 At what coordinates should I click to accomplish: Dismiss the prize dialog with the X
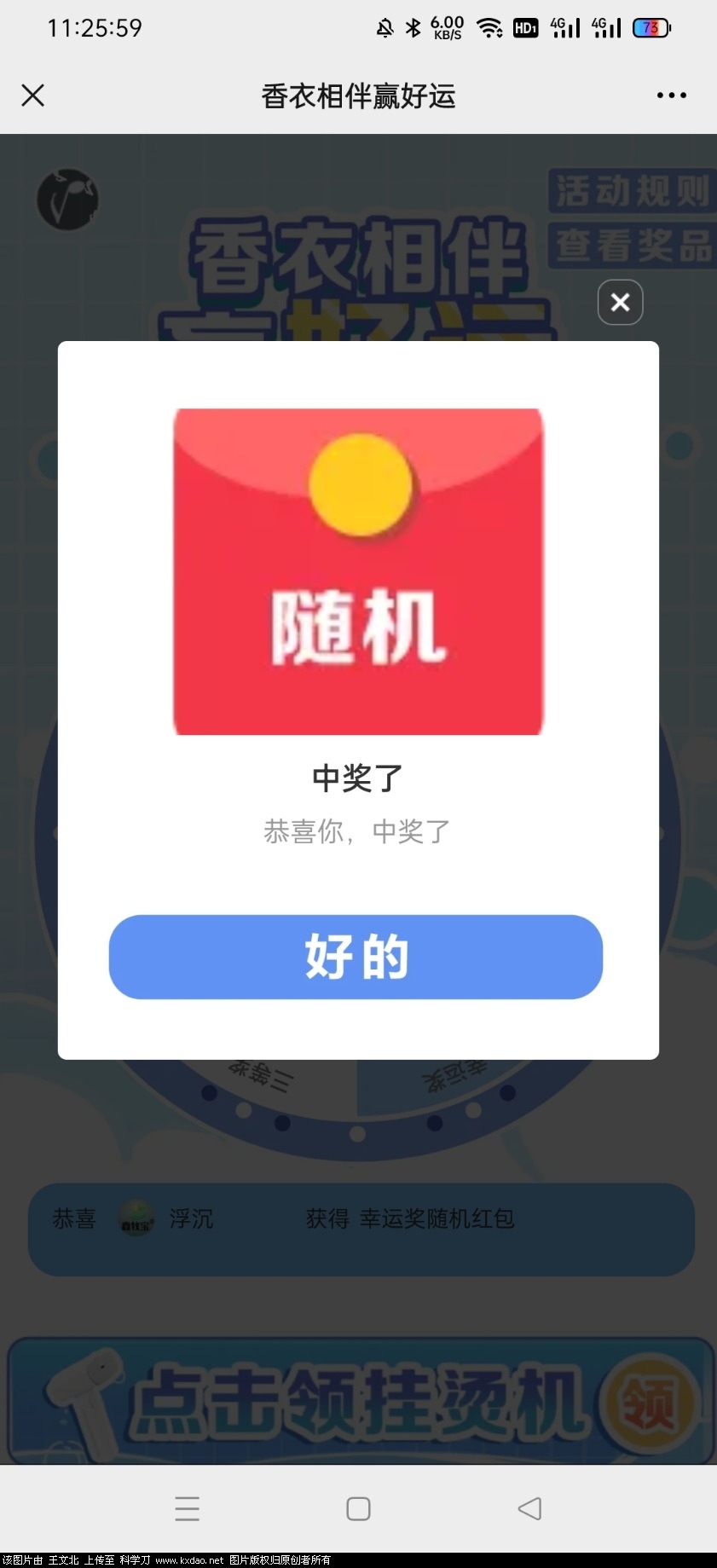620,302
